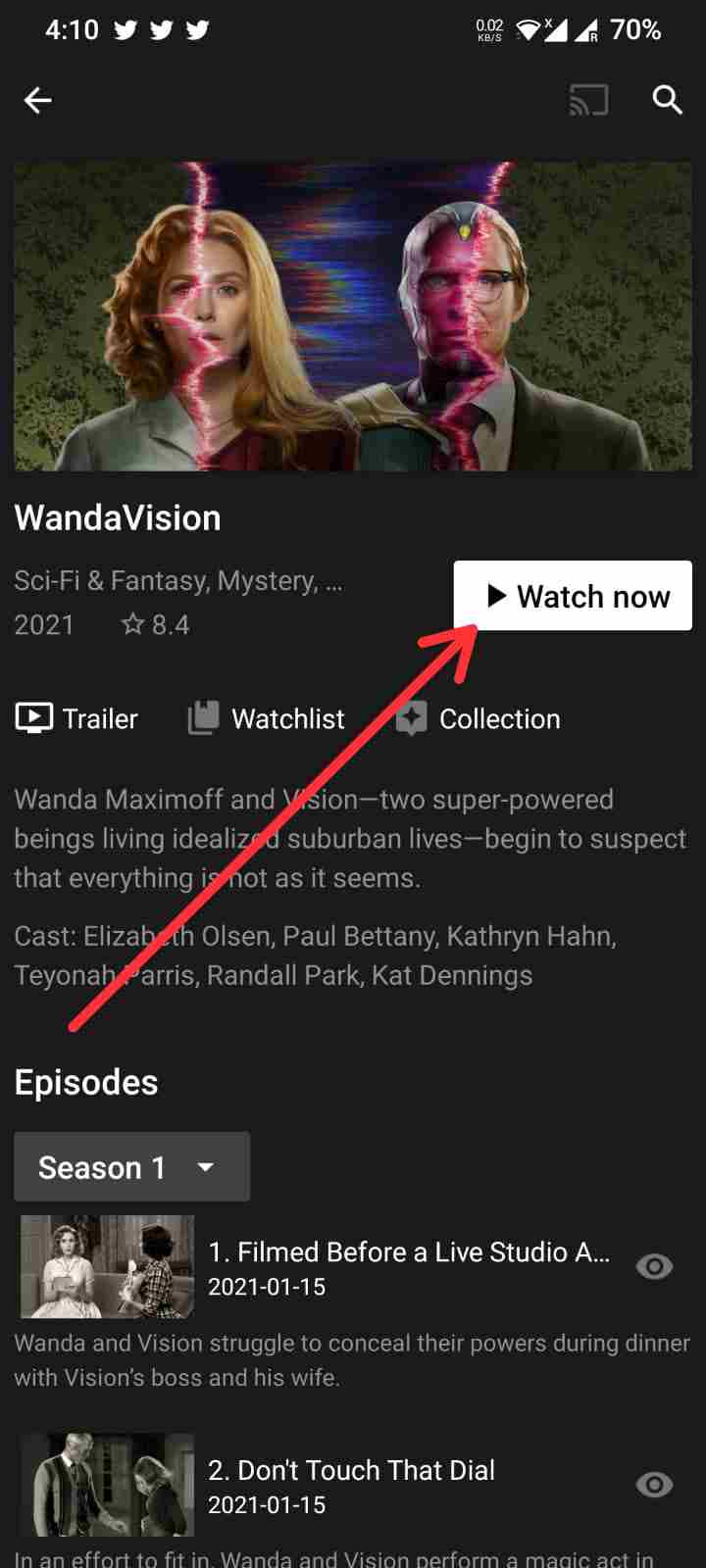The width and height of the screenshot is (706, 1568).
Task: Go back using the top arrow
Action: pyautogui.click(x=38, y=100)
